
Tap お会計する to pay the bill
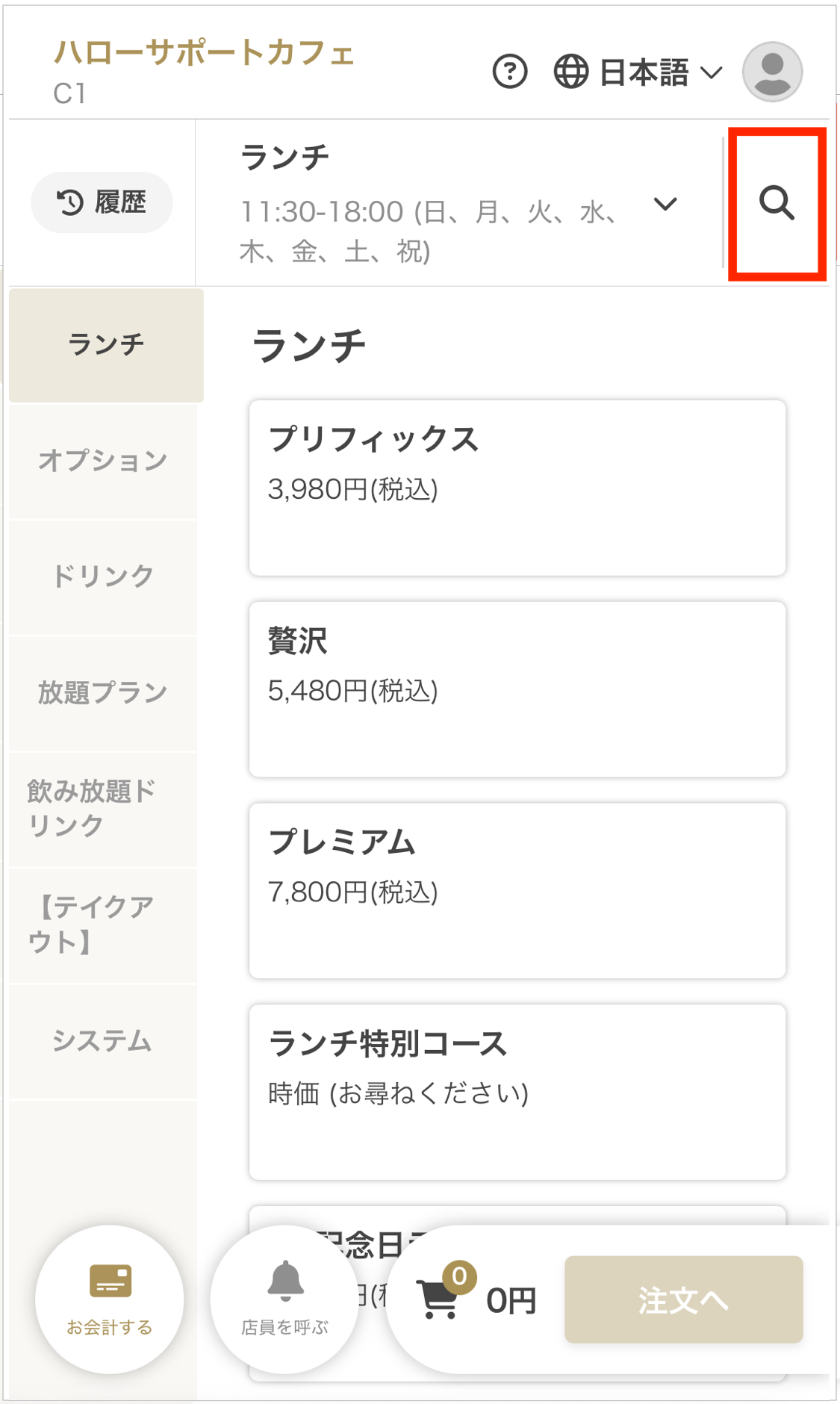[110, 1299]
